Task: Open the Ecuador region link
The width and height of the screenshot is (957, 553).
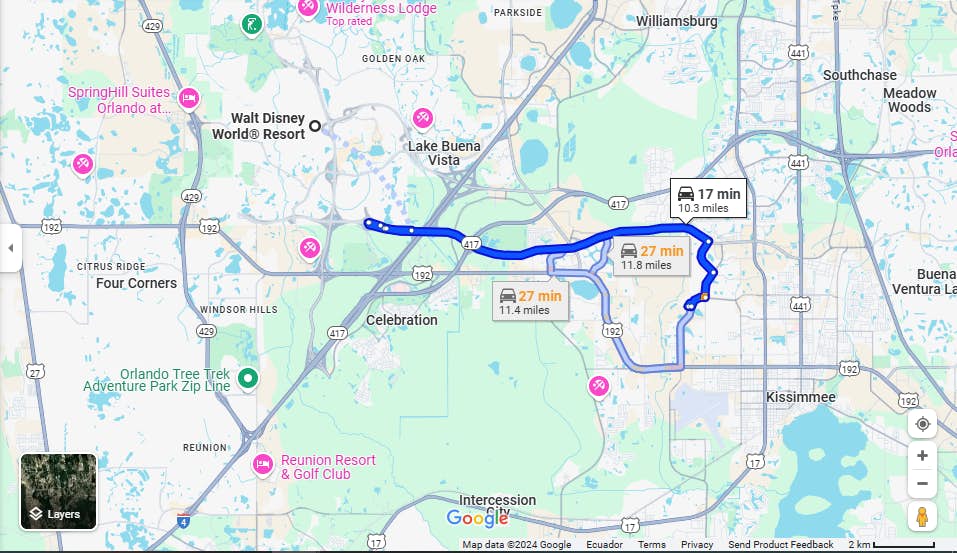Action: tap(604, 545)
